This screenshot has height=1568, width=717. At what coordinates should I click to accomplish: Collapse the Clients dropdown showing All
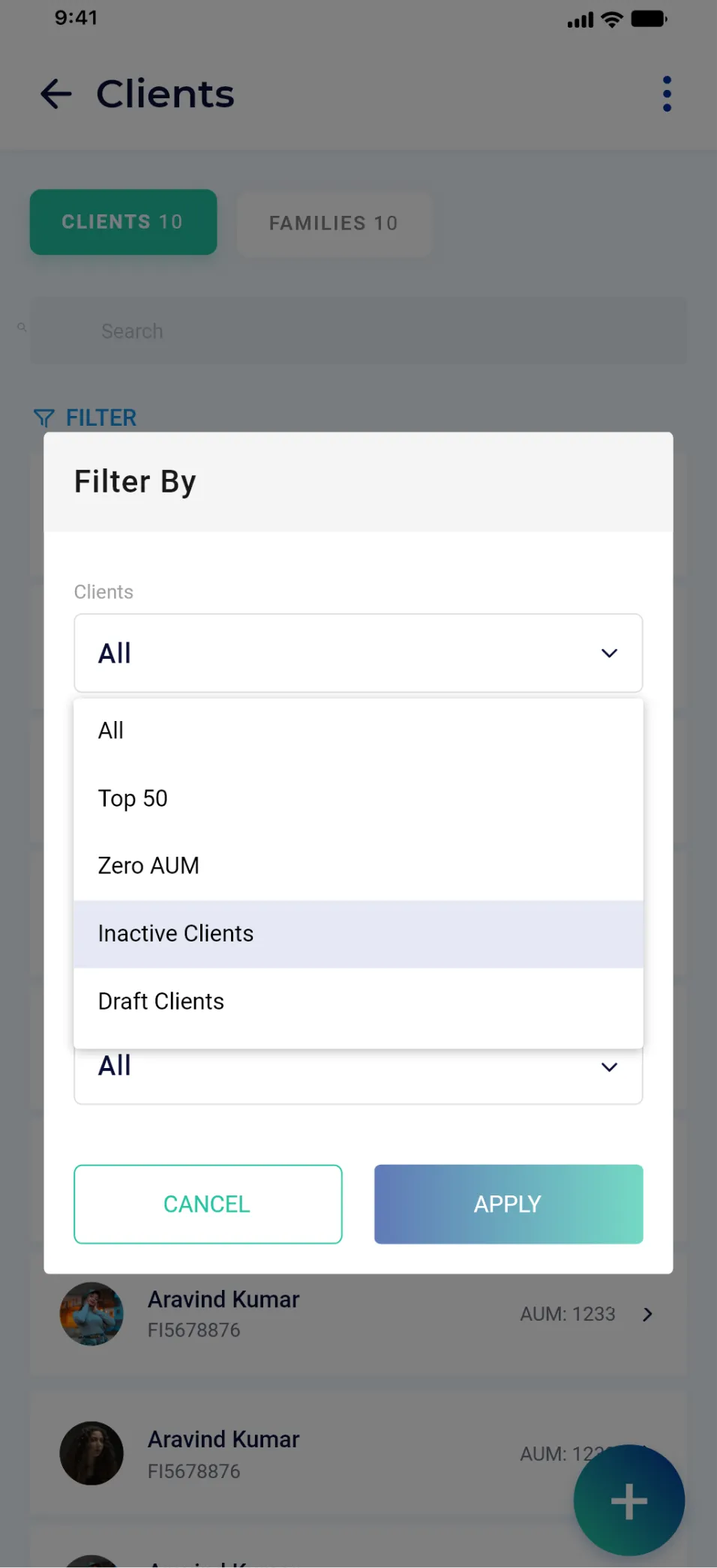358,653
